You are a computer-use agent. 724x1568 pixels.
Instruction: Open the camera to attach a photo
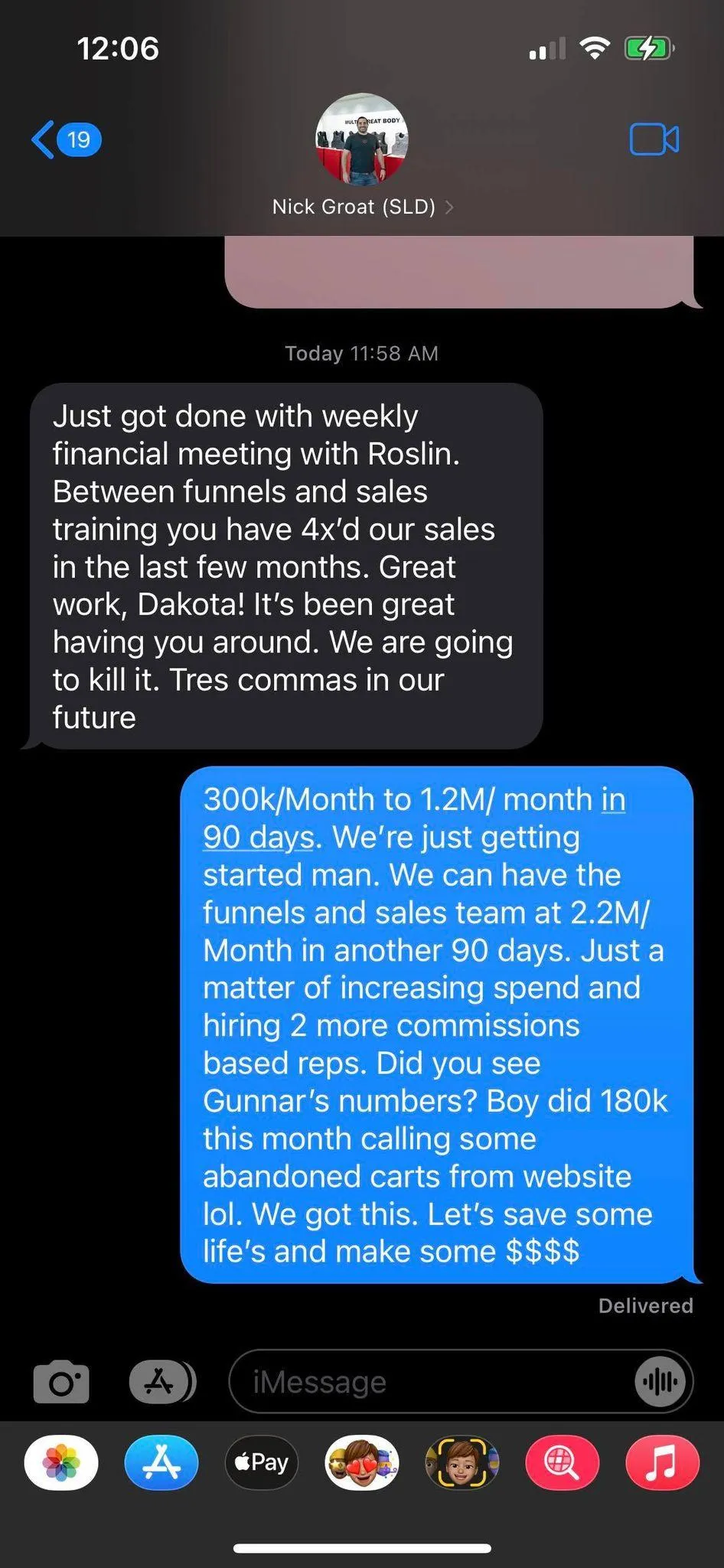[x=61, y=1381]
